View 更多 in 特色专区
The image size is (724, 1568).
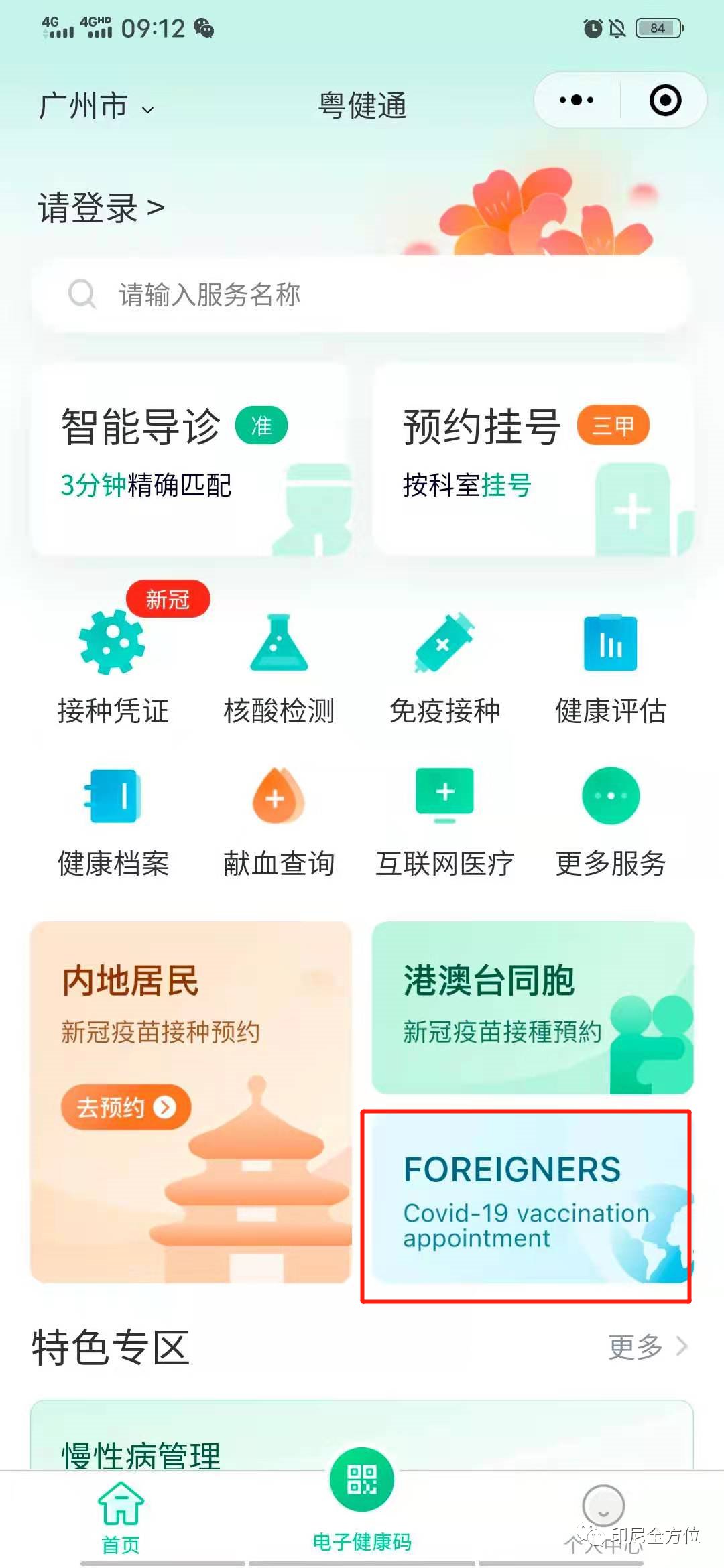point(647,1347)
